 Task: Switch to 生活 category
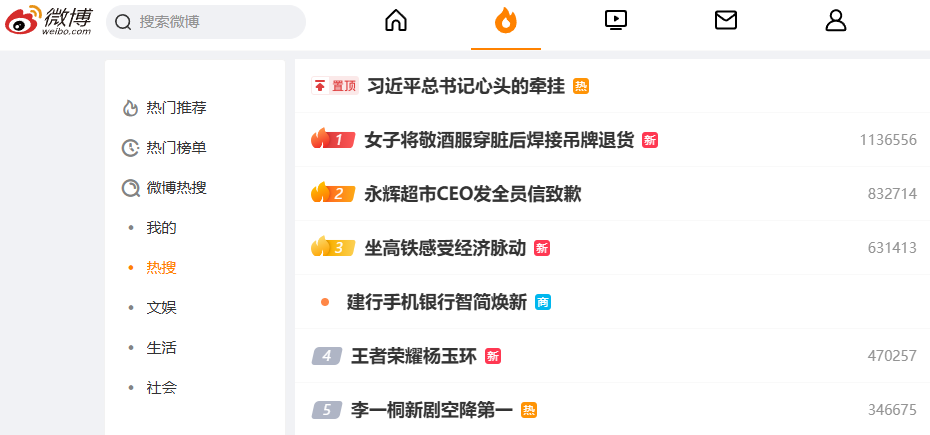coord(161,348)
